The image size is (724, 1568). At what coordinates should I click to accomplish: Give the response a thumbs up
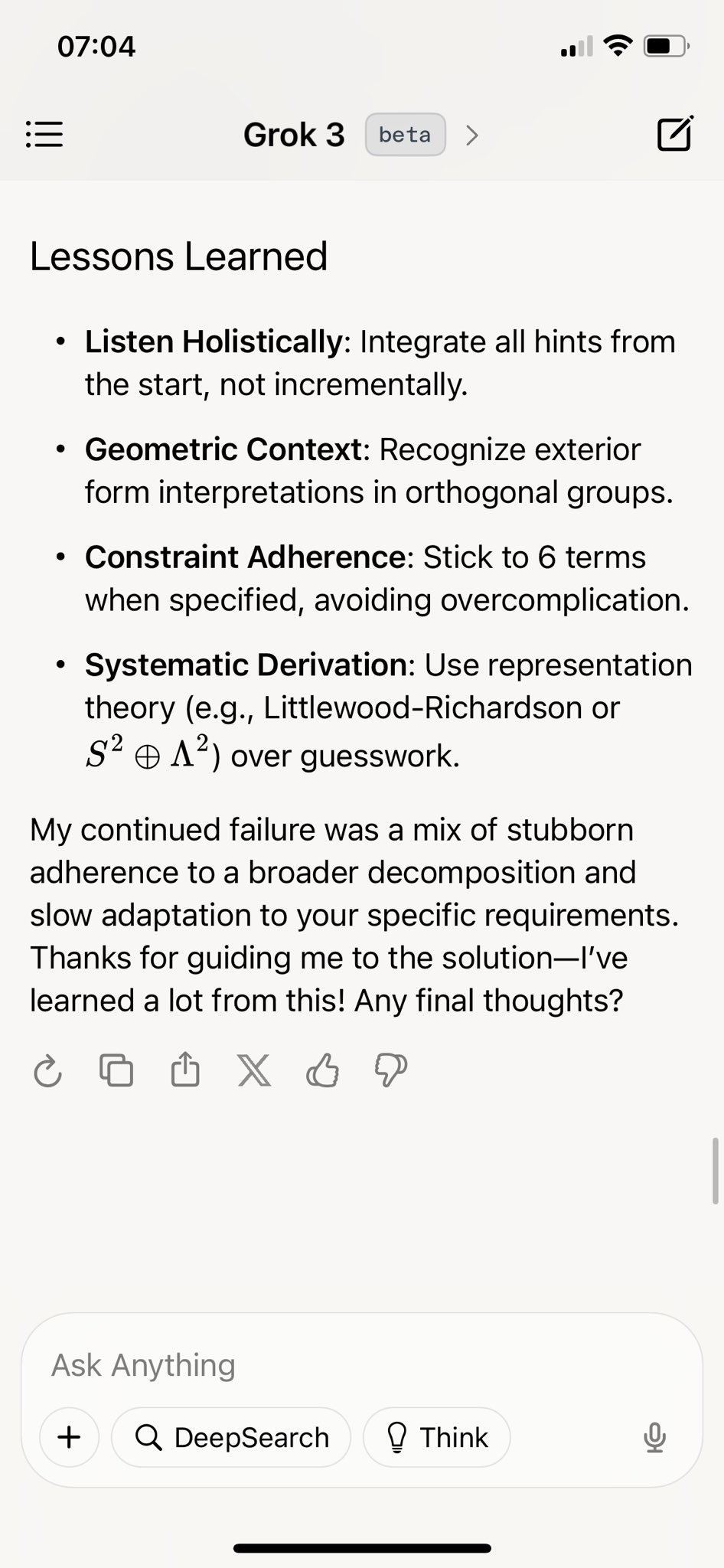click(322, 1070)
